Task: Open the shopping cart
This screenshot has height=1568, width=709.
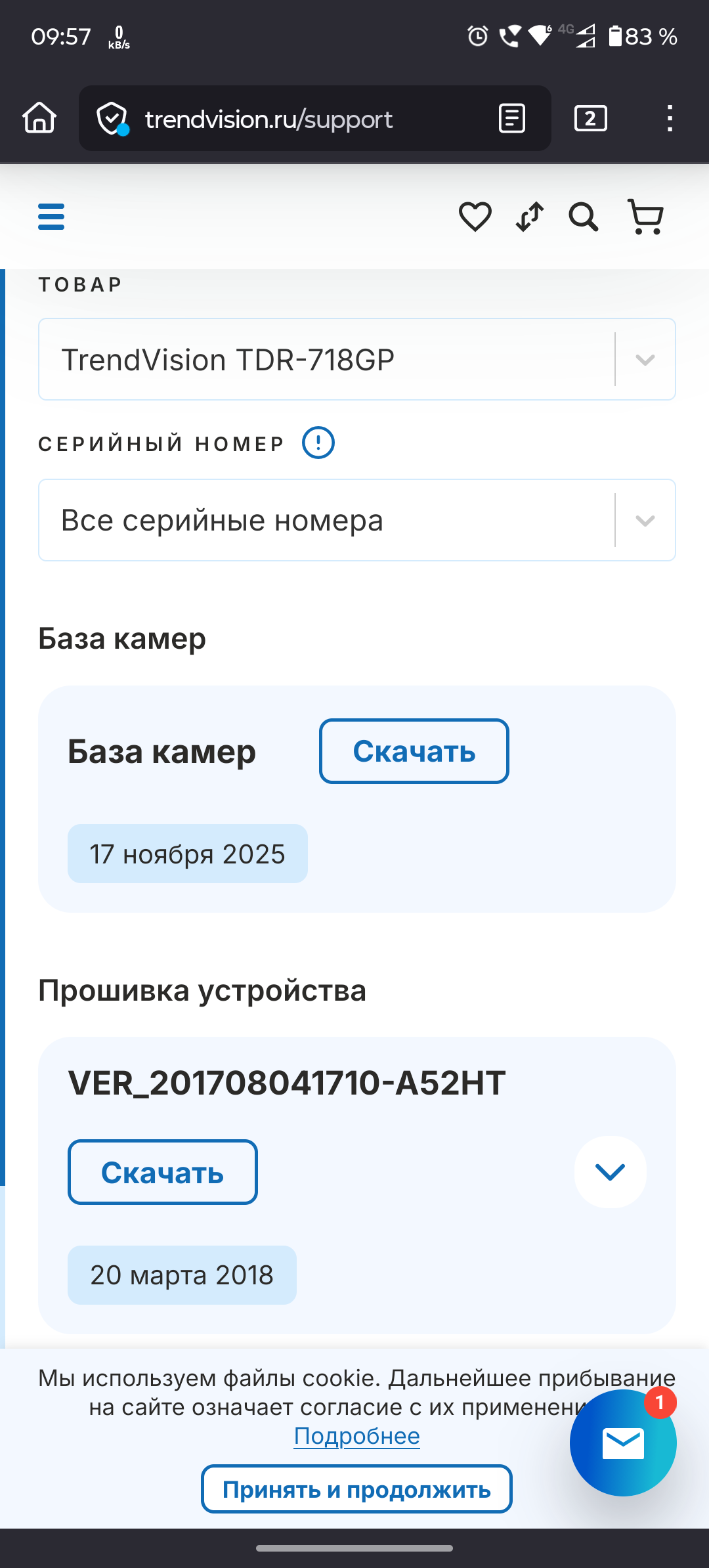Action: pos(646,217)
